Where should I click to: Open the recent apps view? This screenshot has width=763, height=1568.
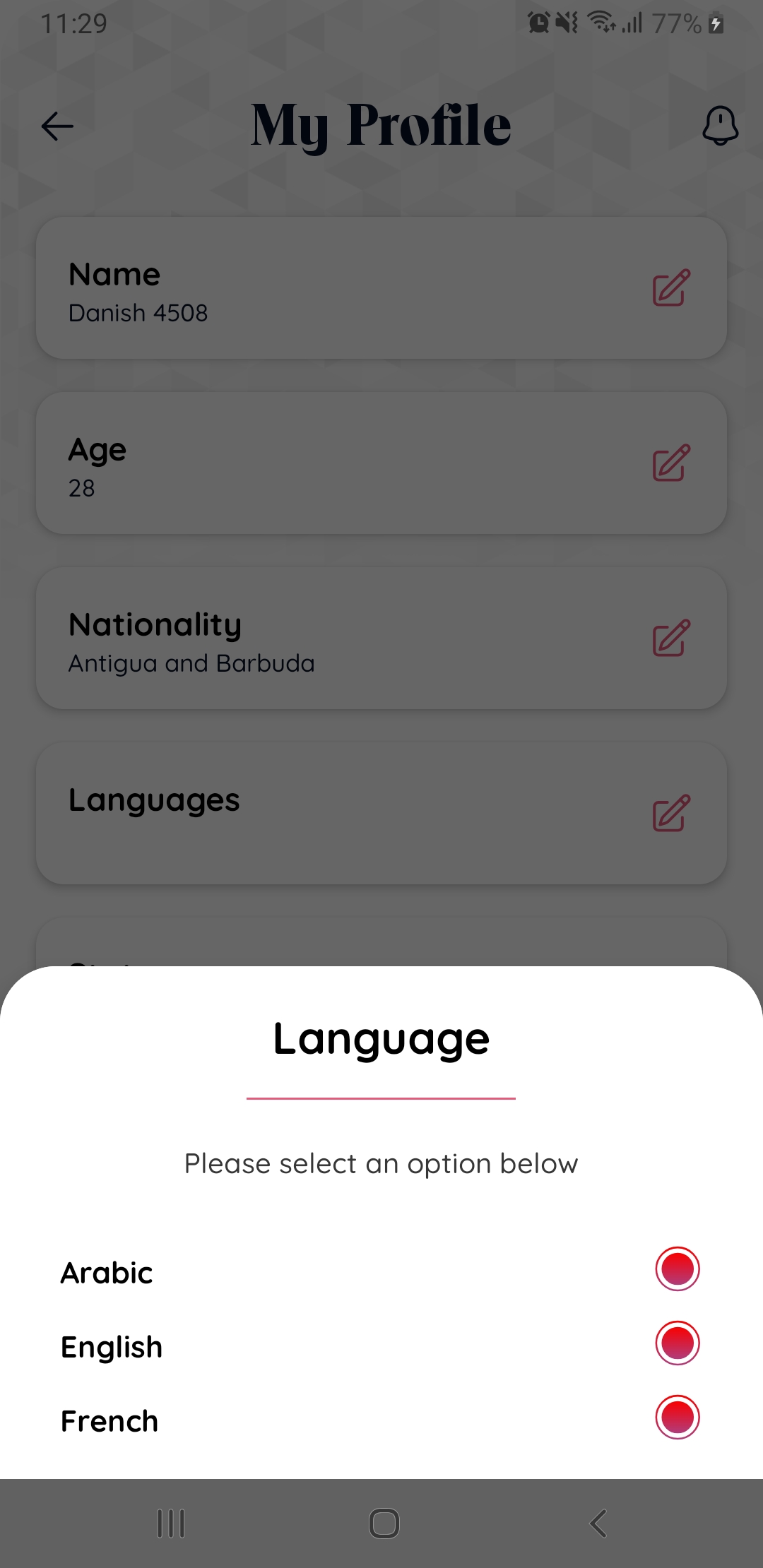171,1524
